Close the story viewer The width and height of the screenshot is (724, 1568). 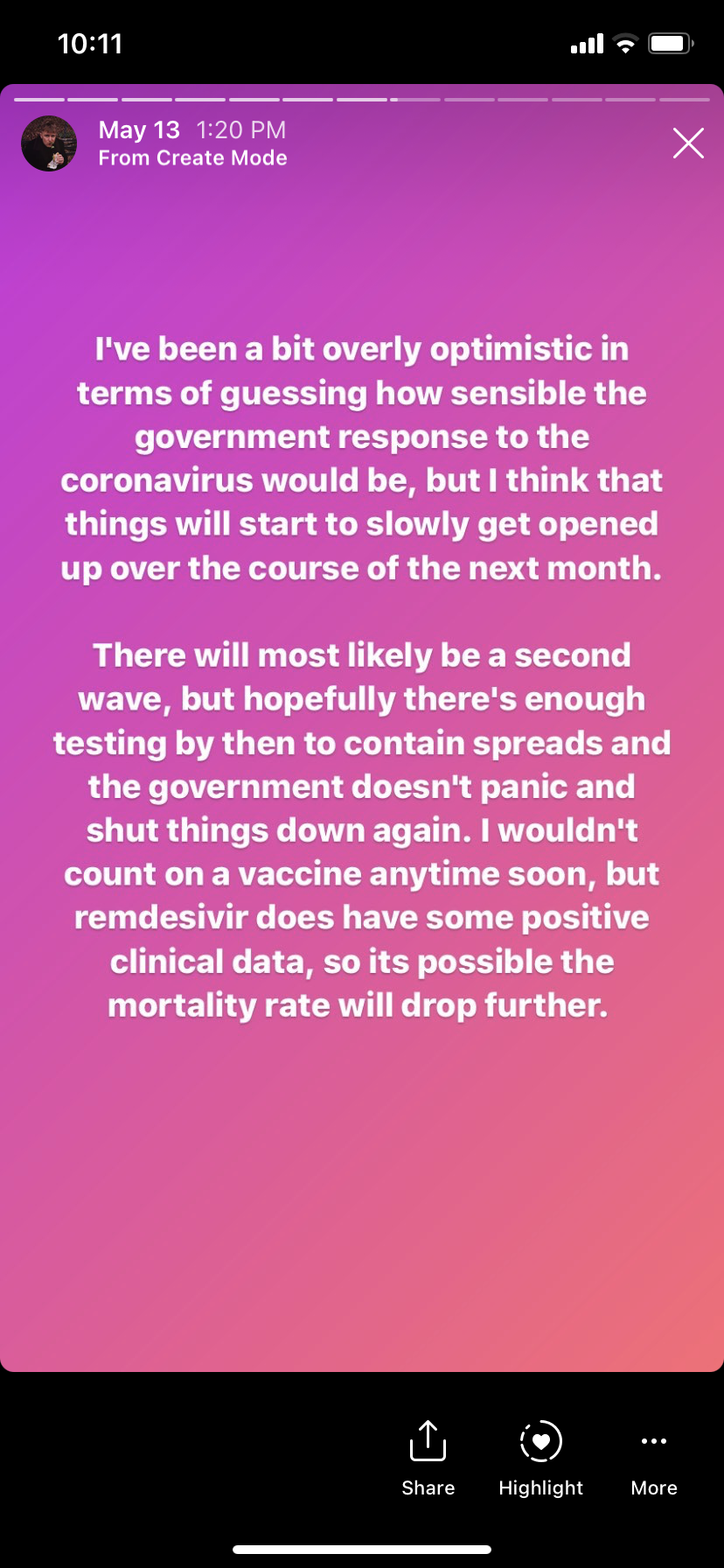click(688, 143)
